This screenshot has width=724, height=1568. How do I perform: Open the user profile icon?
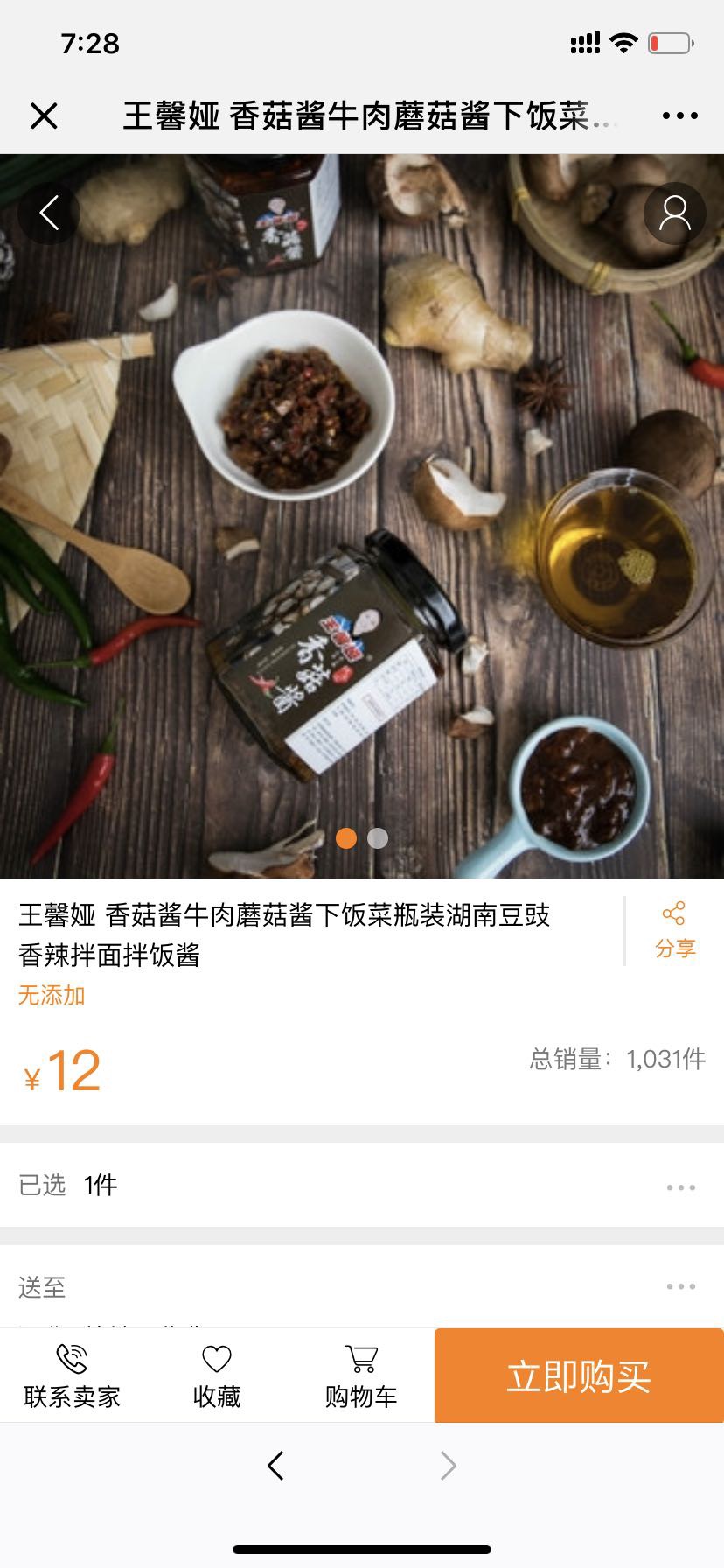tap(674, 213)
